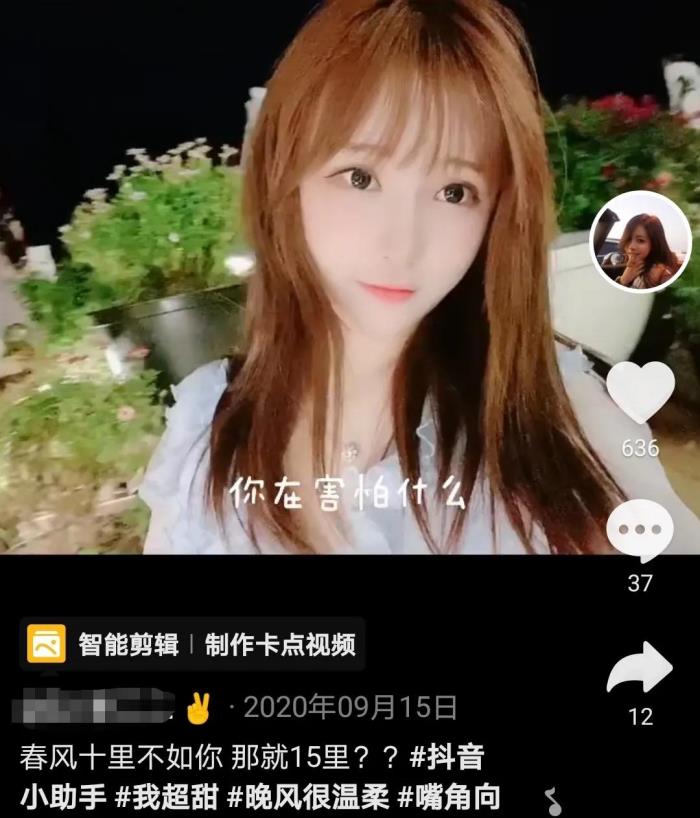Open the #我超甜 hashtag
Screen dimensions: 700x818
point(167,797)
